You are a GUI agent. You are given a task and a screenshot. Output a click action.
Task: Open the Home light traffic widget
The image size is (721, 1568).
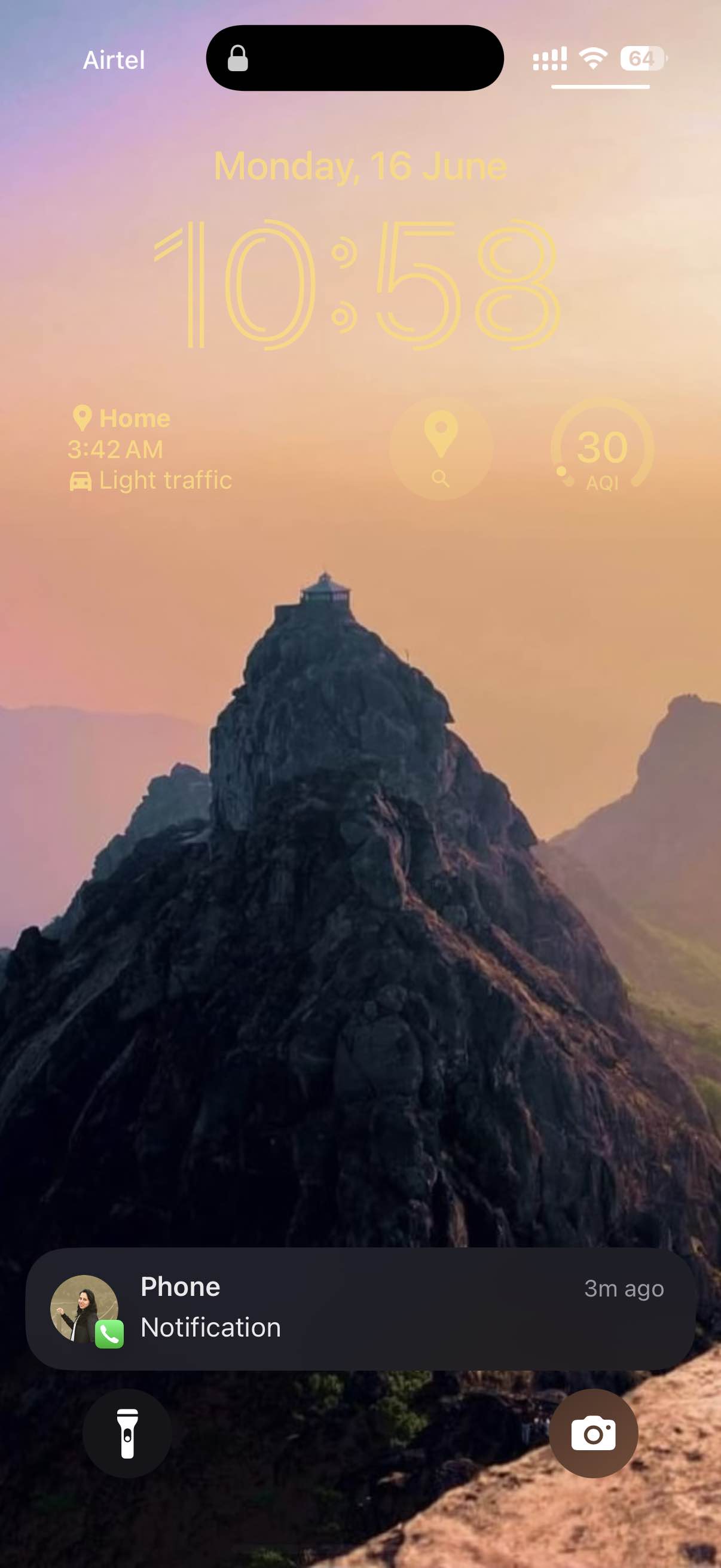pos(149,449)
